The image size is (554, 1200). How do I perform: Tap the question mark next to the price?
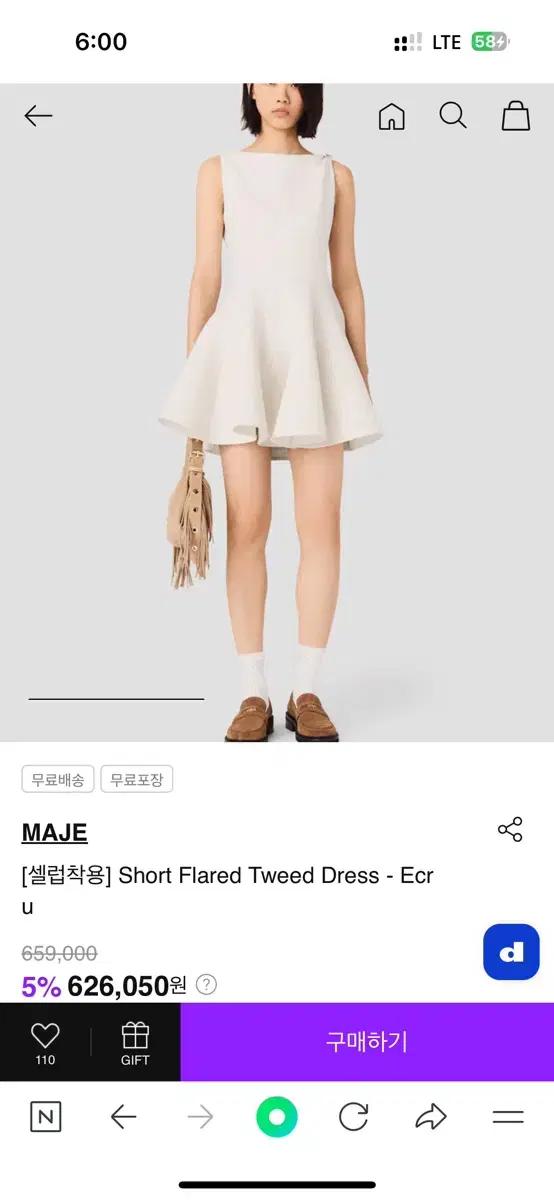[x=206, y=985]
